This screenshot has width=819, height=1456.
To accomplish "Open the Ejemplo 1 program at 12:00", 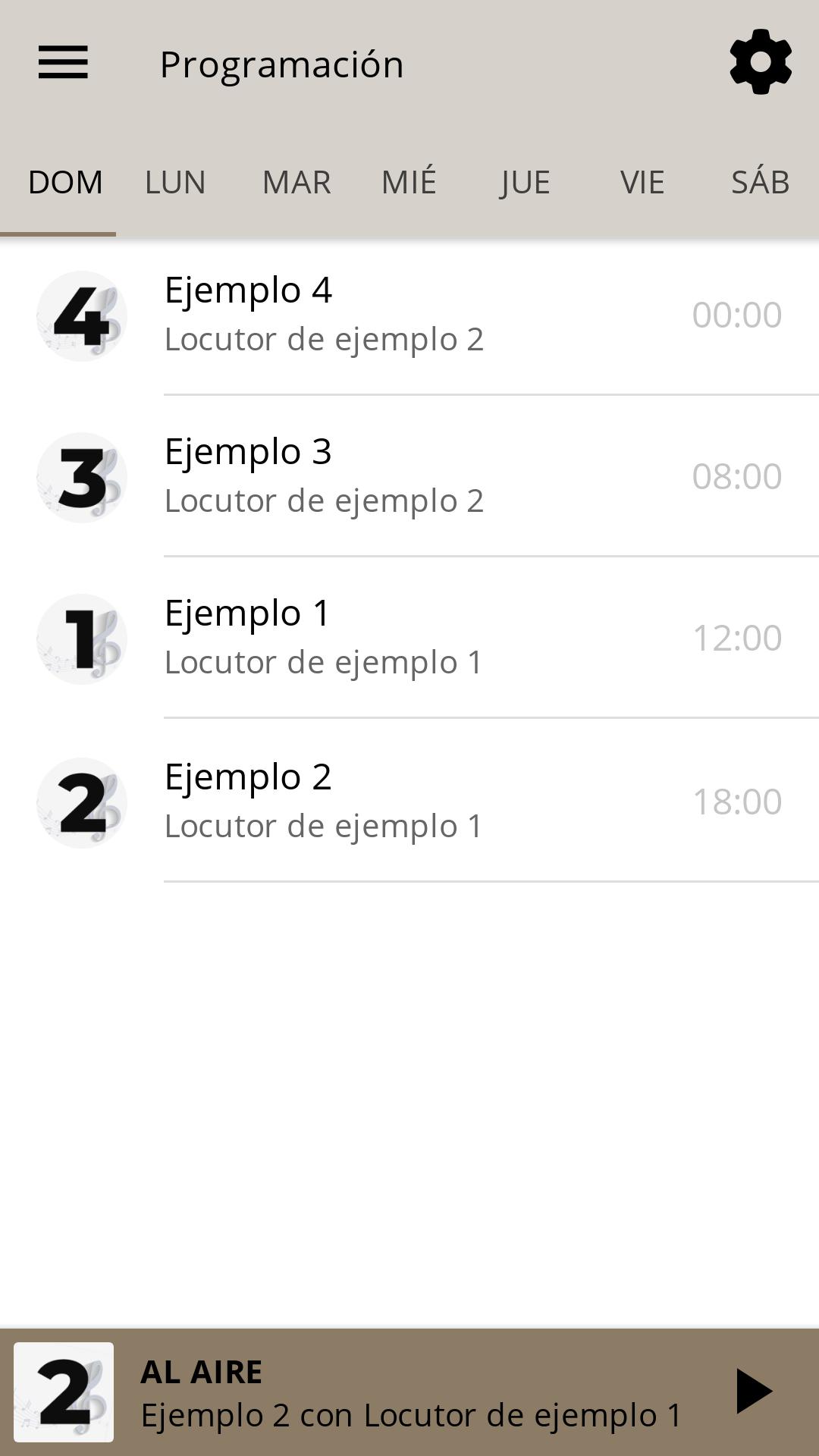I will point(409,638).
